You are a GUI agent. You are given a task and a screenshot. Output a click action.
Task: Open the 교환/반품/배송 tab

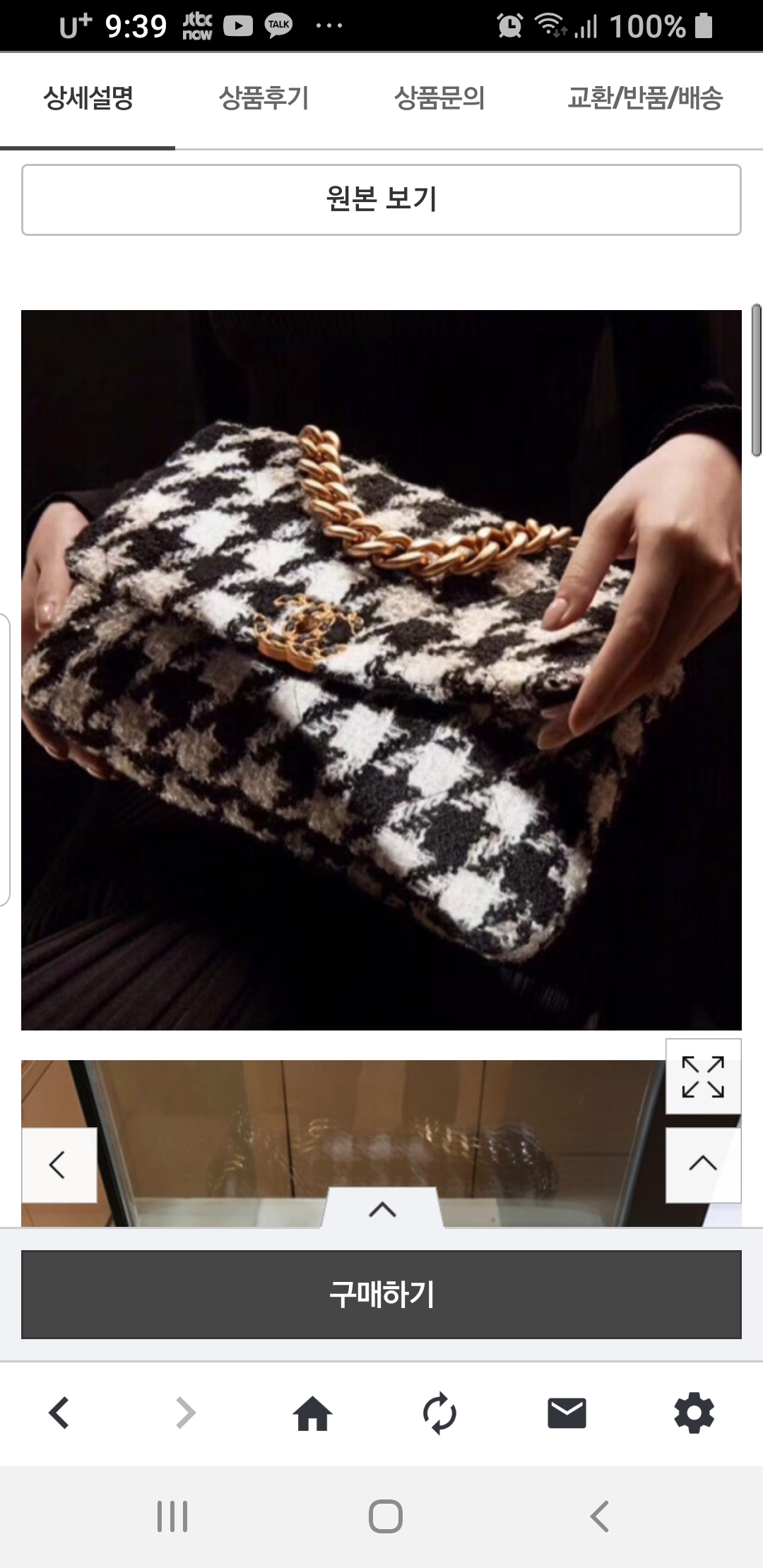click(x=644, y=98)
